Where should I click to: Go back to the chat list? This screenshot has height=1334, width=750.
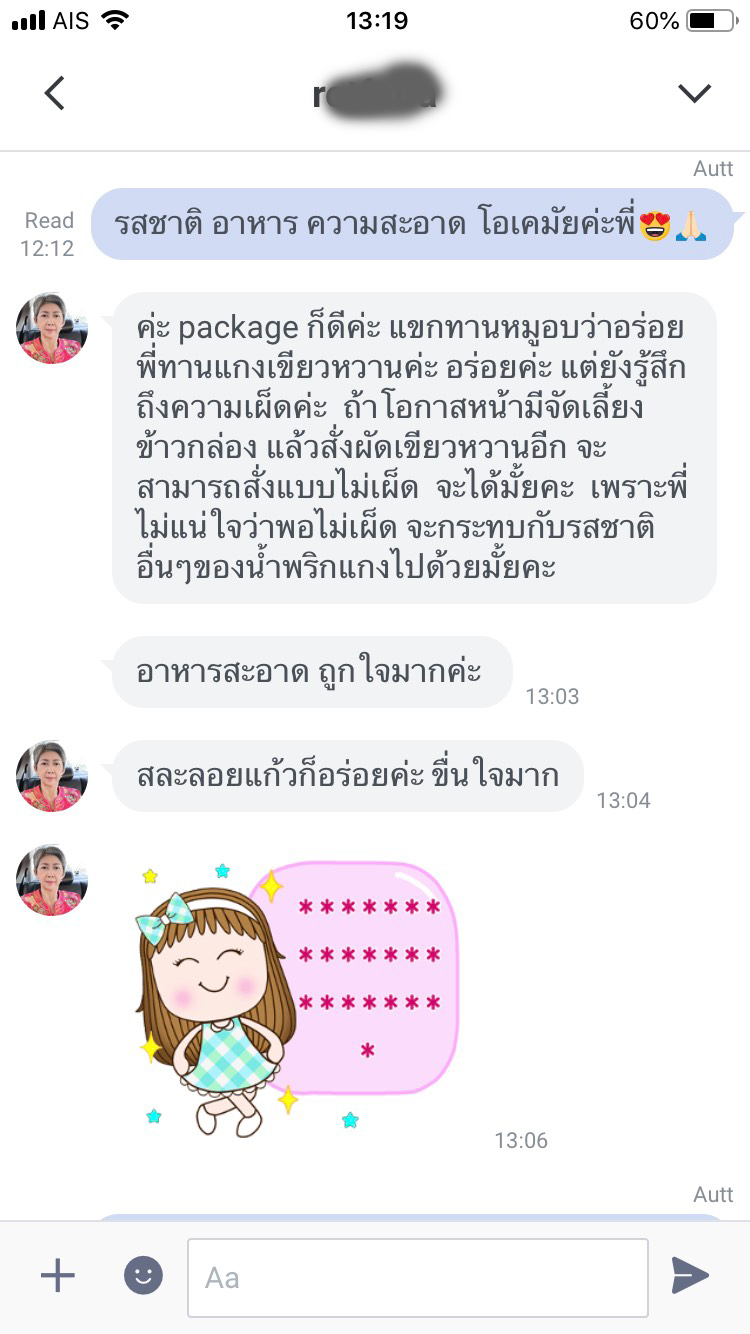55,93
